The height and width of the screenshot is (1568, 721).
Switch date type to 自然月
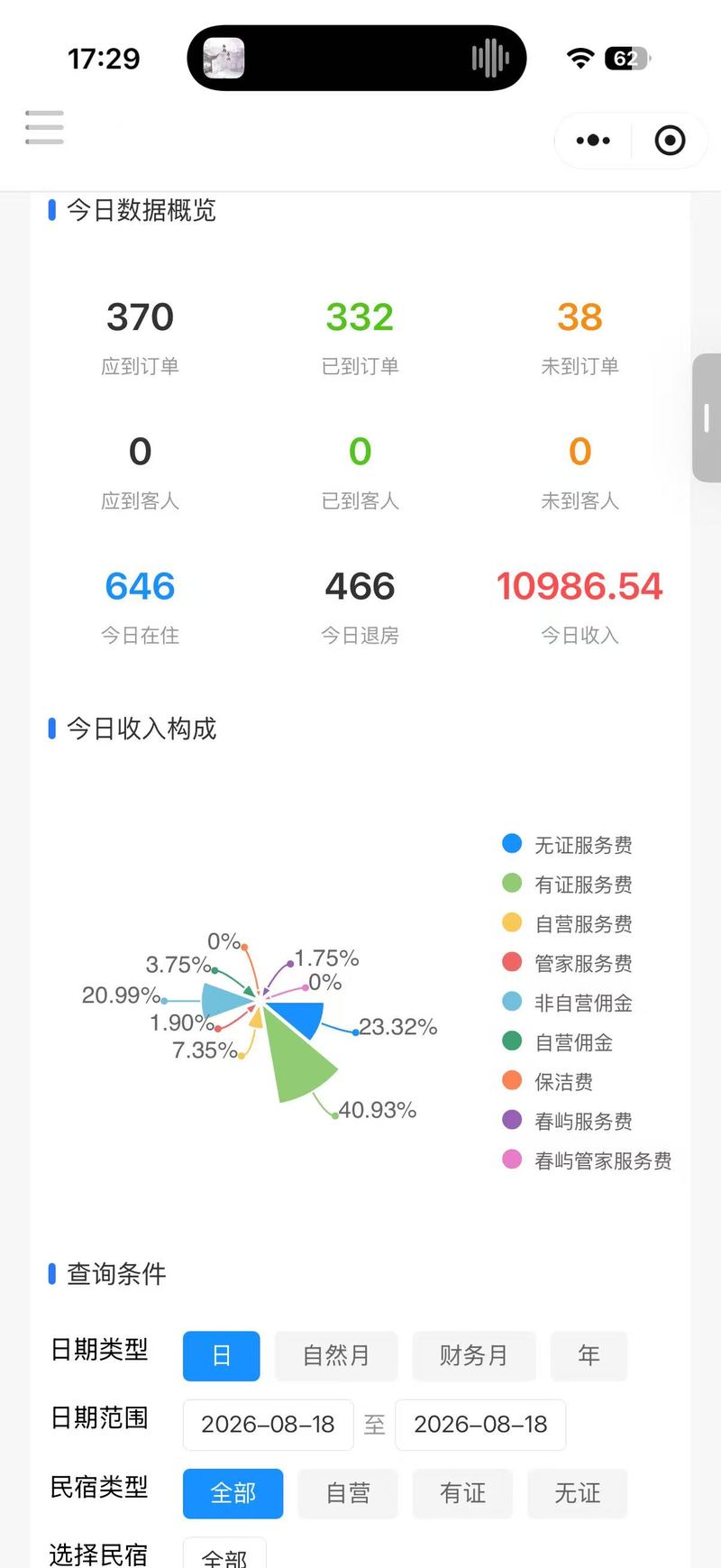coord(336,1356)
